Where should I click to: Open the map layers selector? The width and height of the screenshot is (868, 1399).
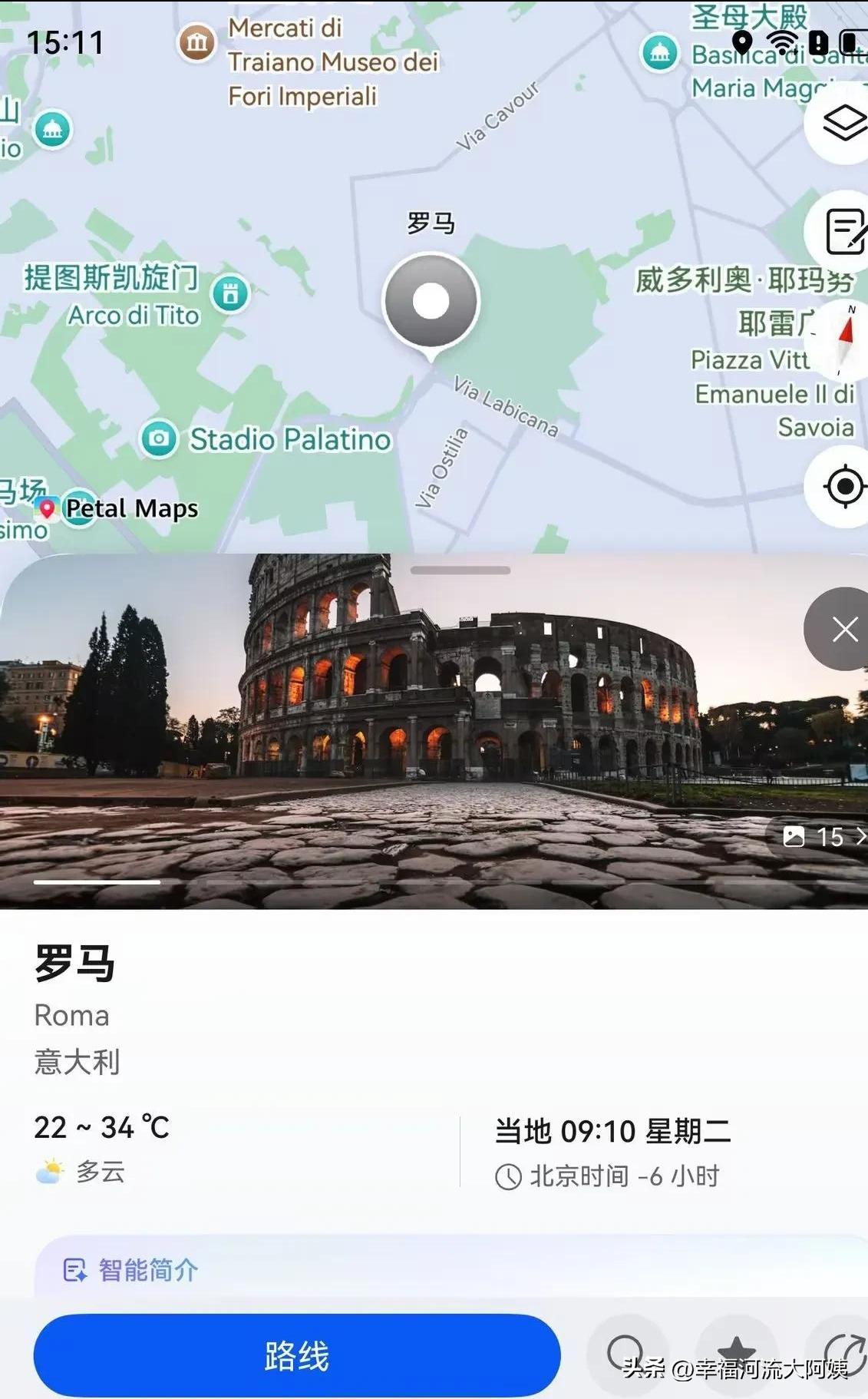click(843, 123)
